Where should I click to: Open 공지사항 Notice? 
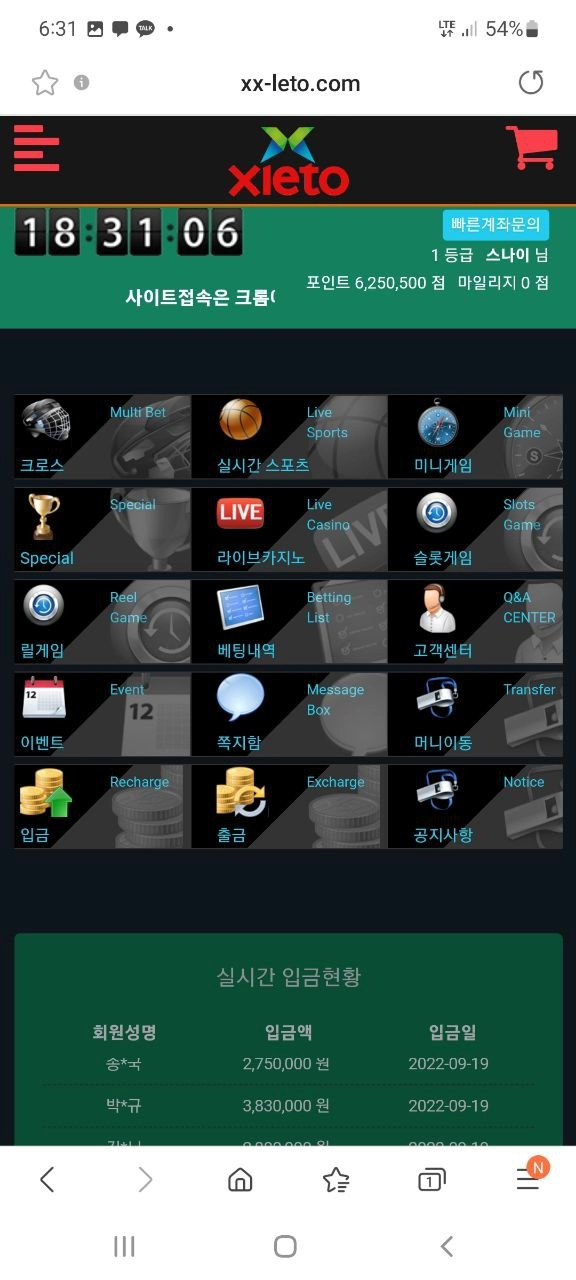pos(475,807)
